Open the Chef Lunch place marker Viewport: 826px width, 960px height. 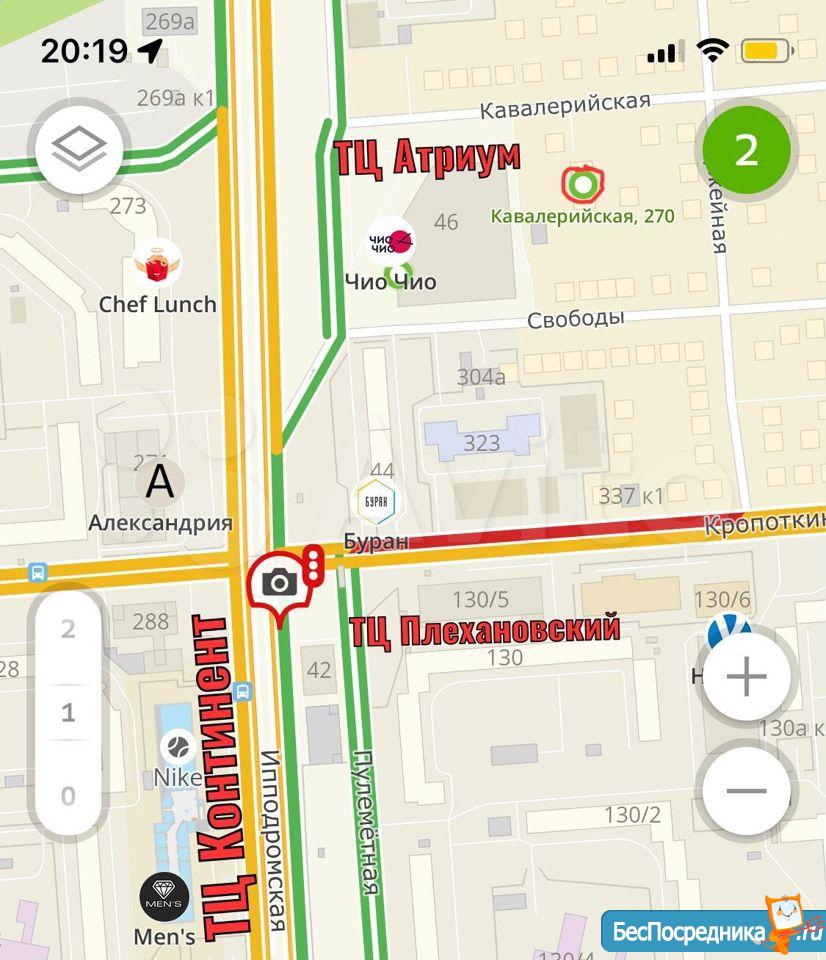[156, 265]
